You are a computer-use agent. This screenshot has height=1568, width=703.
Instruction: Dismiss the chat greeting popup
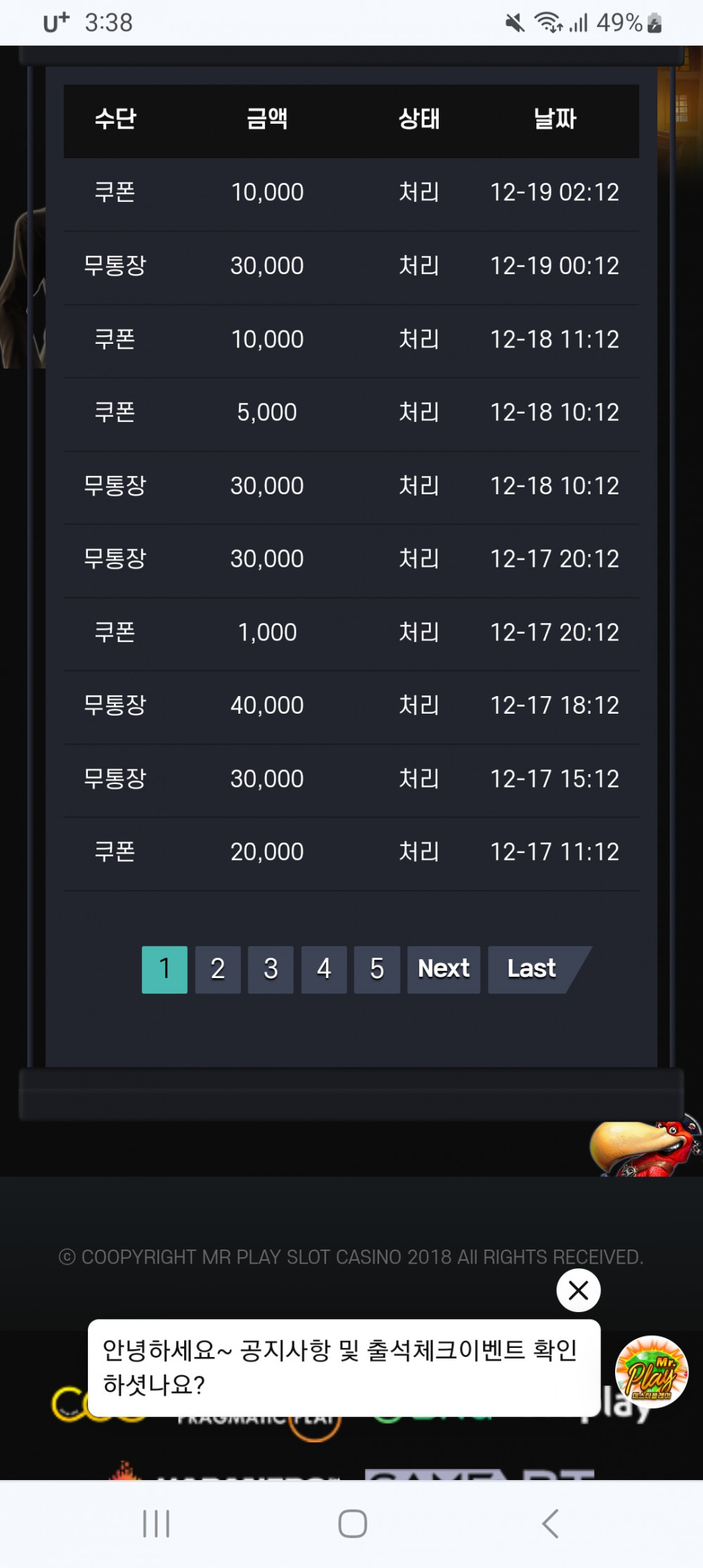(x=578, y=1290)
